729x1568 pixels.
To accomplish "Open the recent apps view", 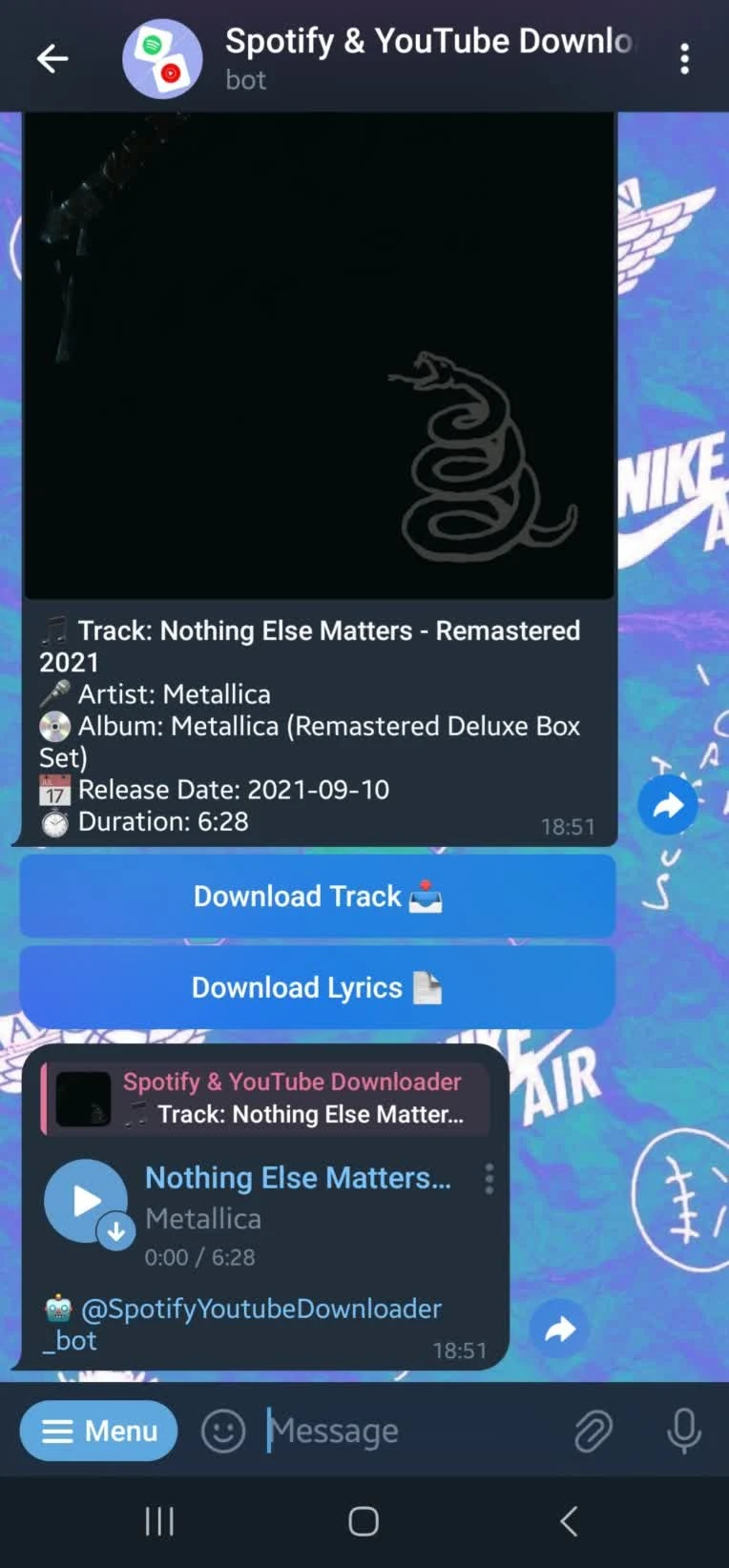I will [159, 1521].
